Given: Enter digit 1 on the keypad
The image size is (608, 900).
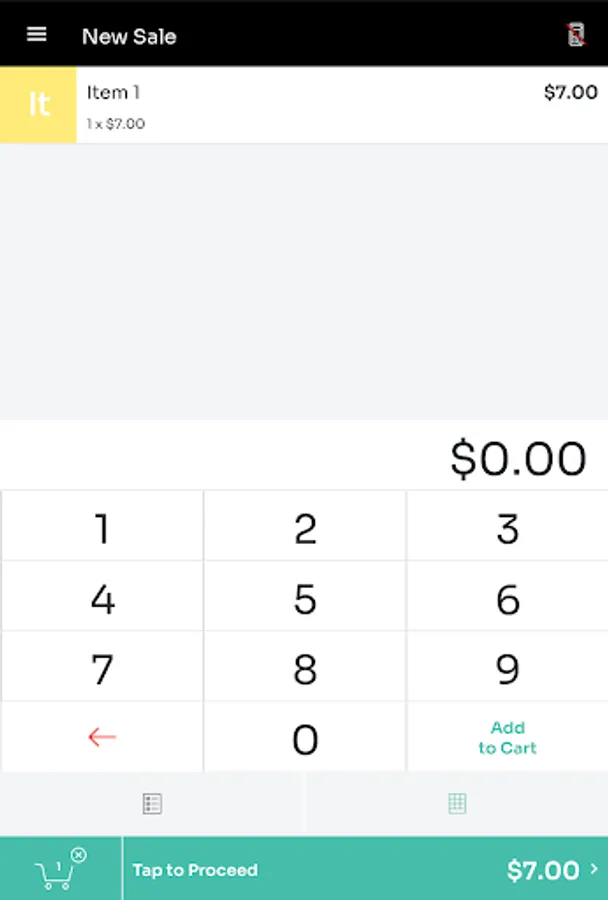Looking at the screenshot, I should point(102,528).
